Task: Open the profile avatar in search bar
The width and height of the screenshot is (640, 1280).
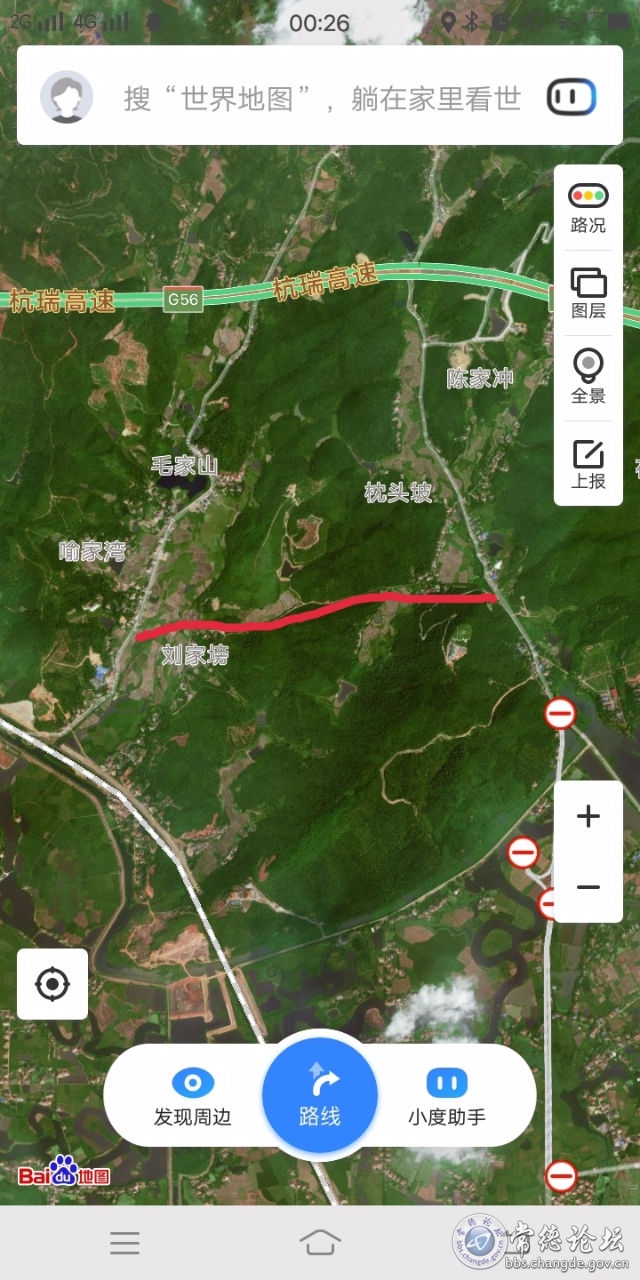Action: (x=66, y=97)
